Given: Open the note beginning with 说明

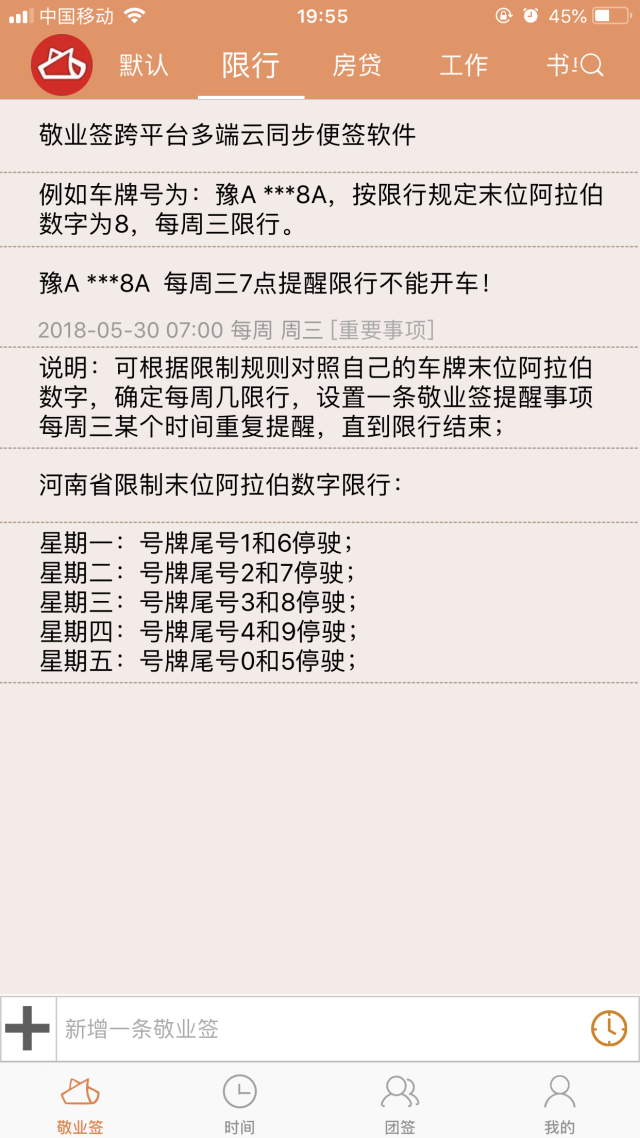Looking at the screenshot, I should point(320,398).
